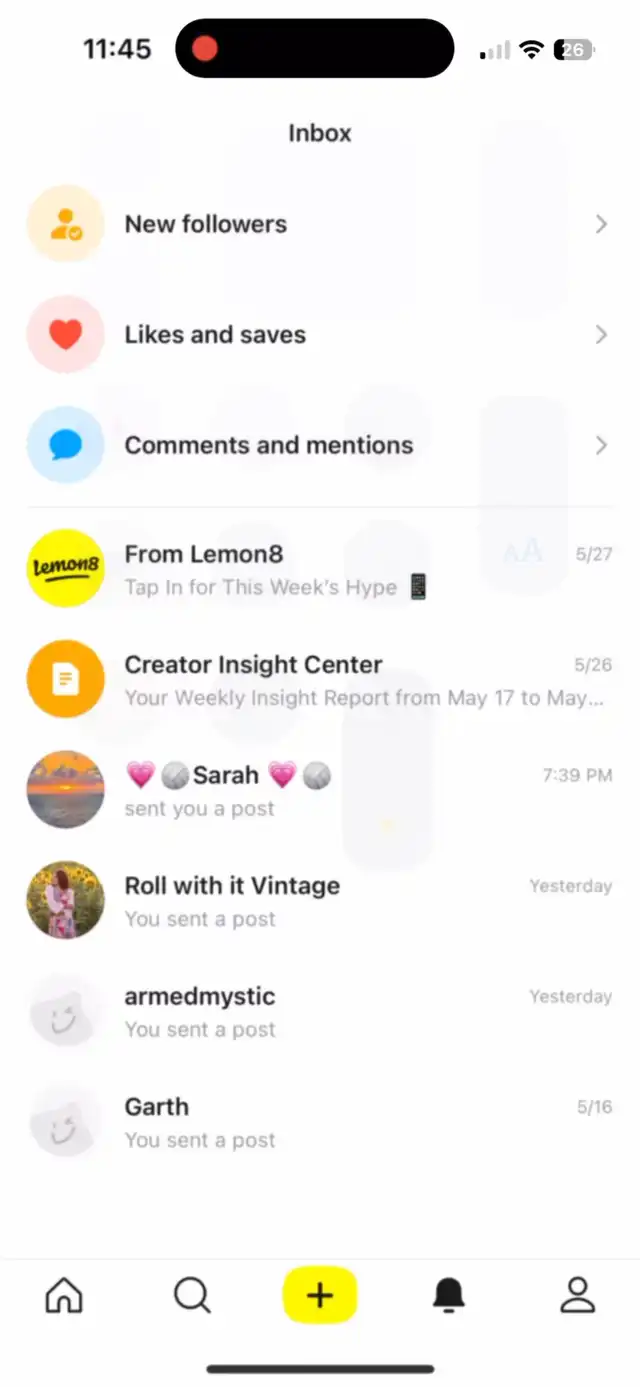Create a new post with plus button
This screenshot has width=640, height=1387.
tap(320, 1296)
